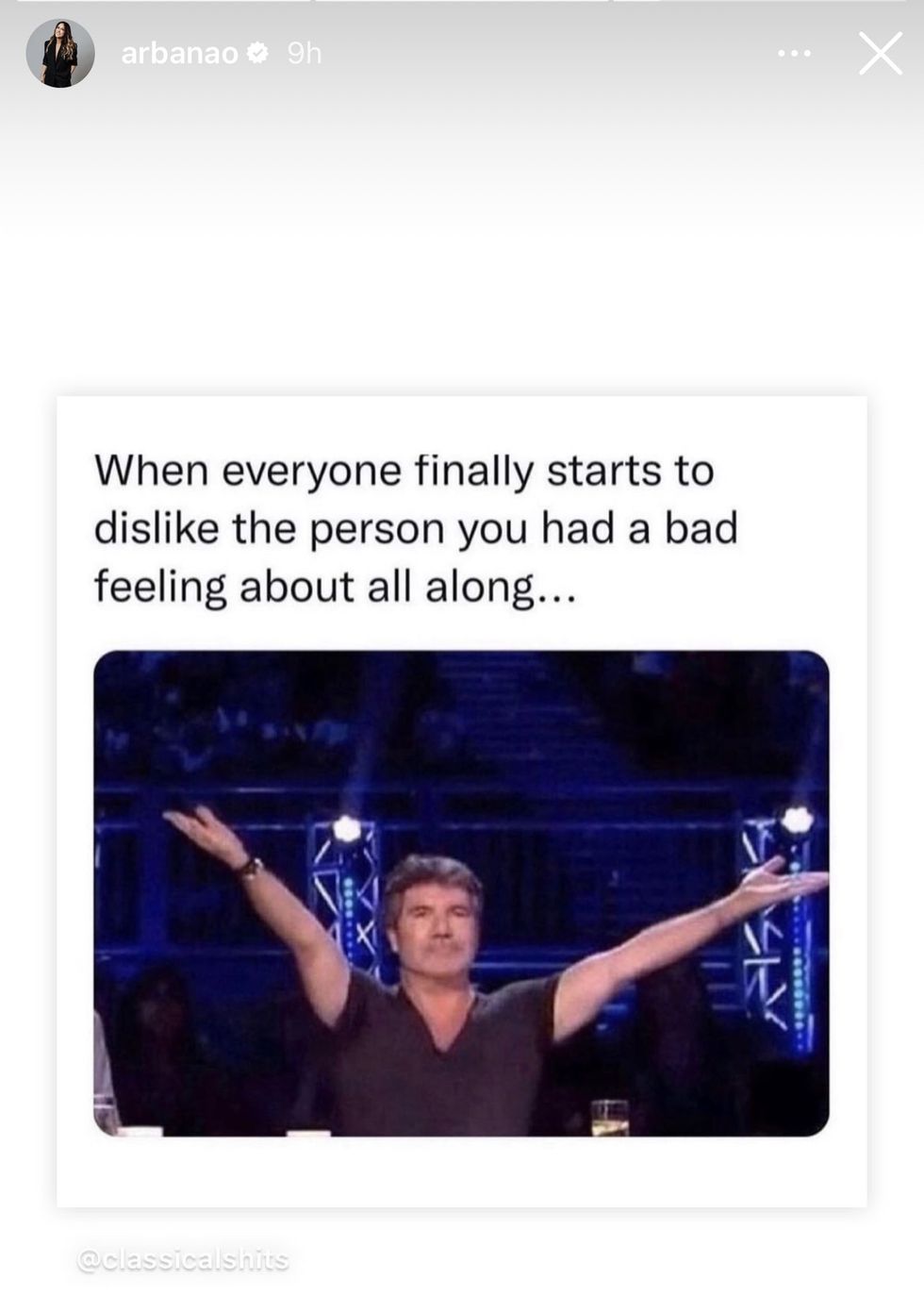Open the three-dot story options menu

794,54
